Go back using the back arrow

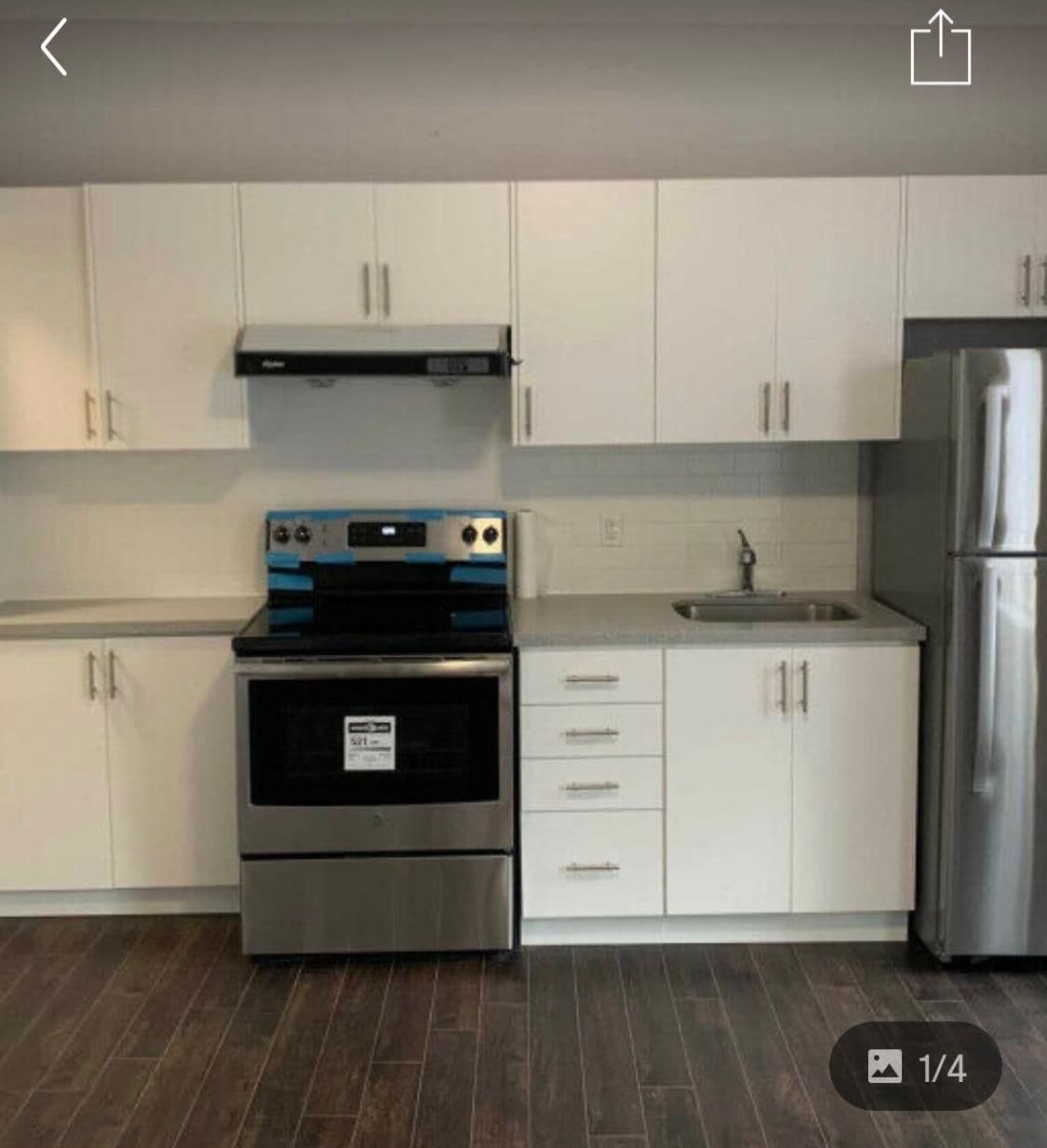click(53, 47)
